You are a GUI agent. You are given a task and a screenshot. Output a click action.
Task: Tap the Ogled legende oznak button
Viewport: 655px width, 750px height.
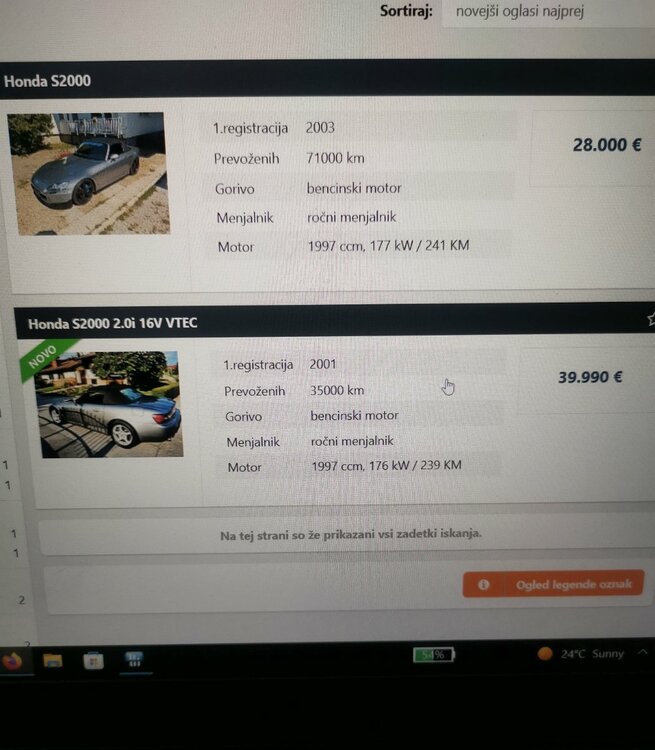tap(553, 585)
